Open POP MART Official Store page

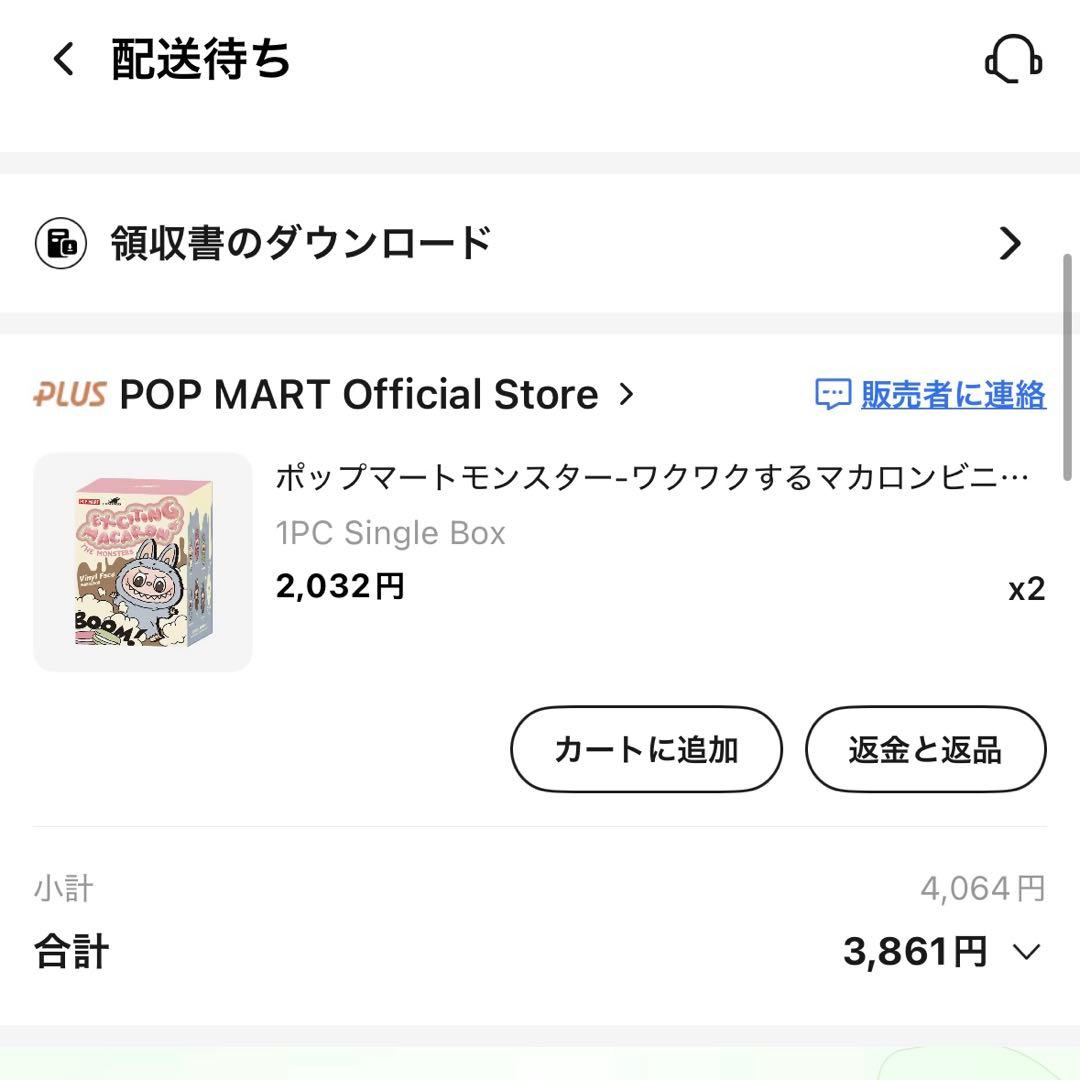pos(358,395)
